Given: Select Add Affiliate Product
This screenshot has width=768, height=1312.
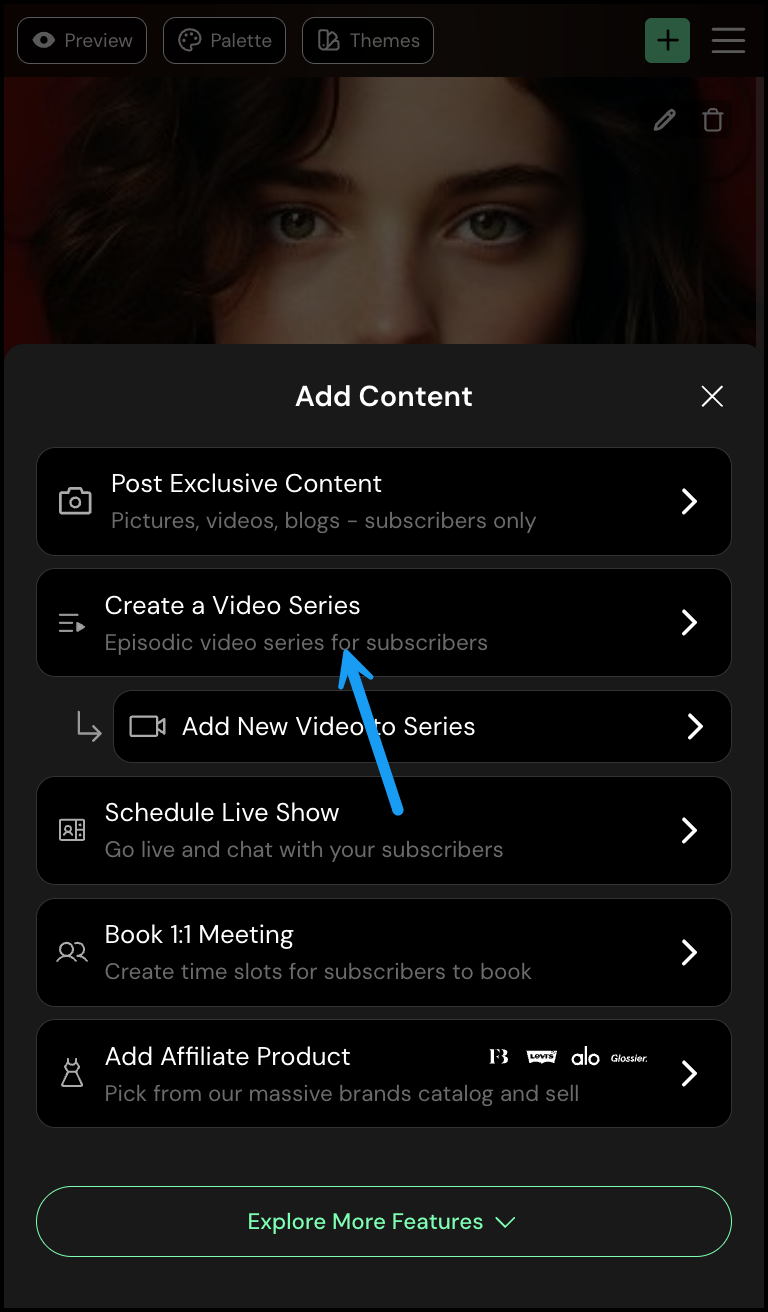Looking at the screenshot, I should [x=384, y=1074].
